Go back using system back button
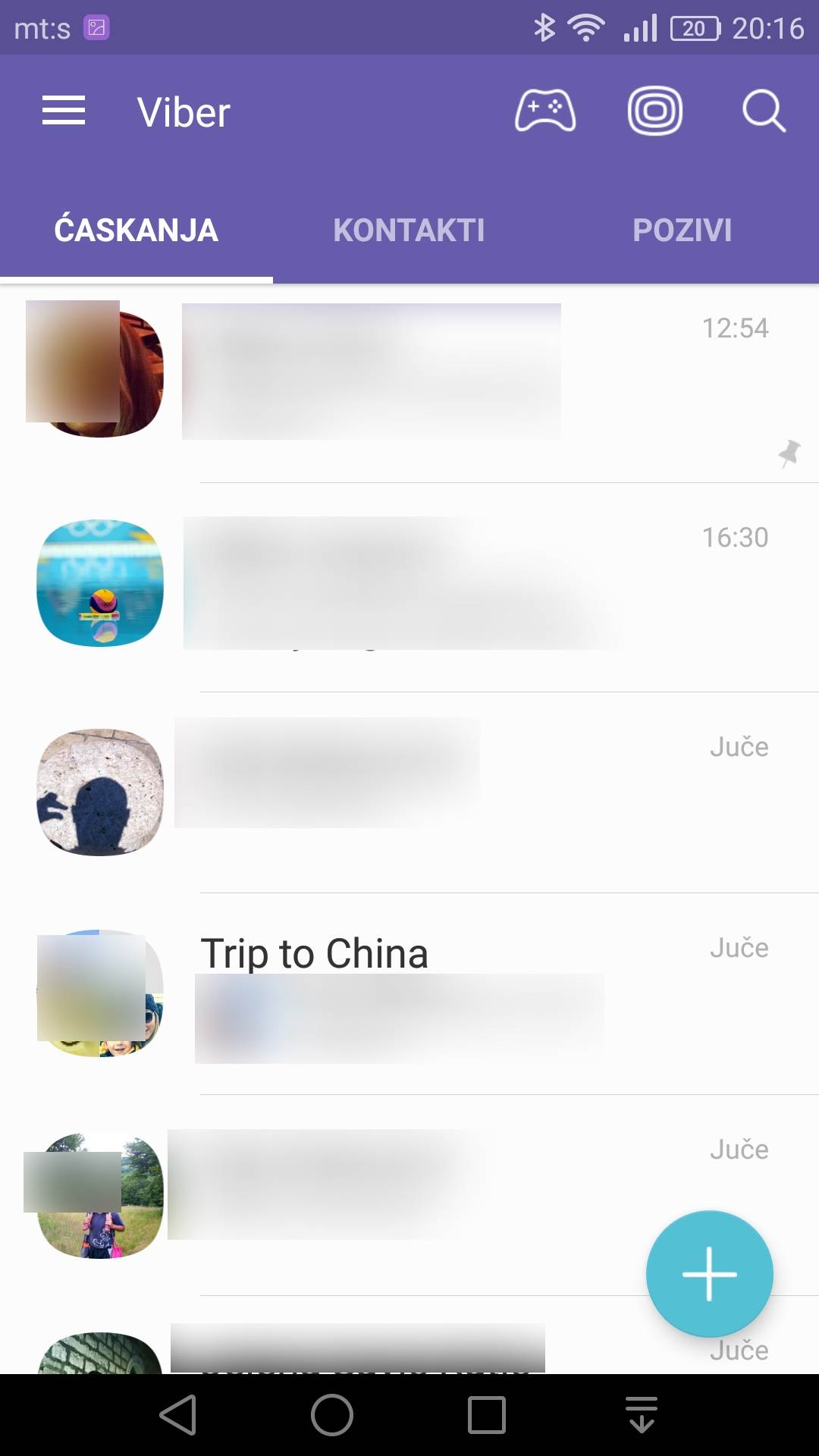Image resolution: width=819 pixels, height=1456 pixels. [x=179, y=1415]
